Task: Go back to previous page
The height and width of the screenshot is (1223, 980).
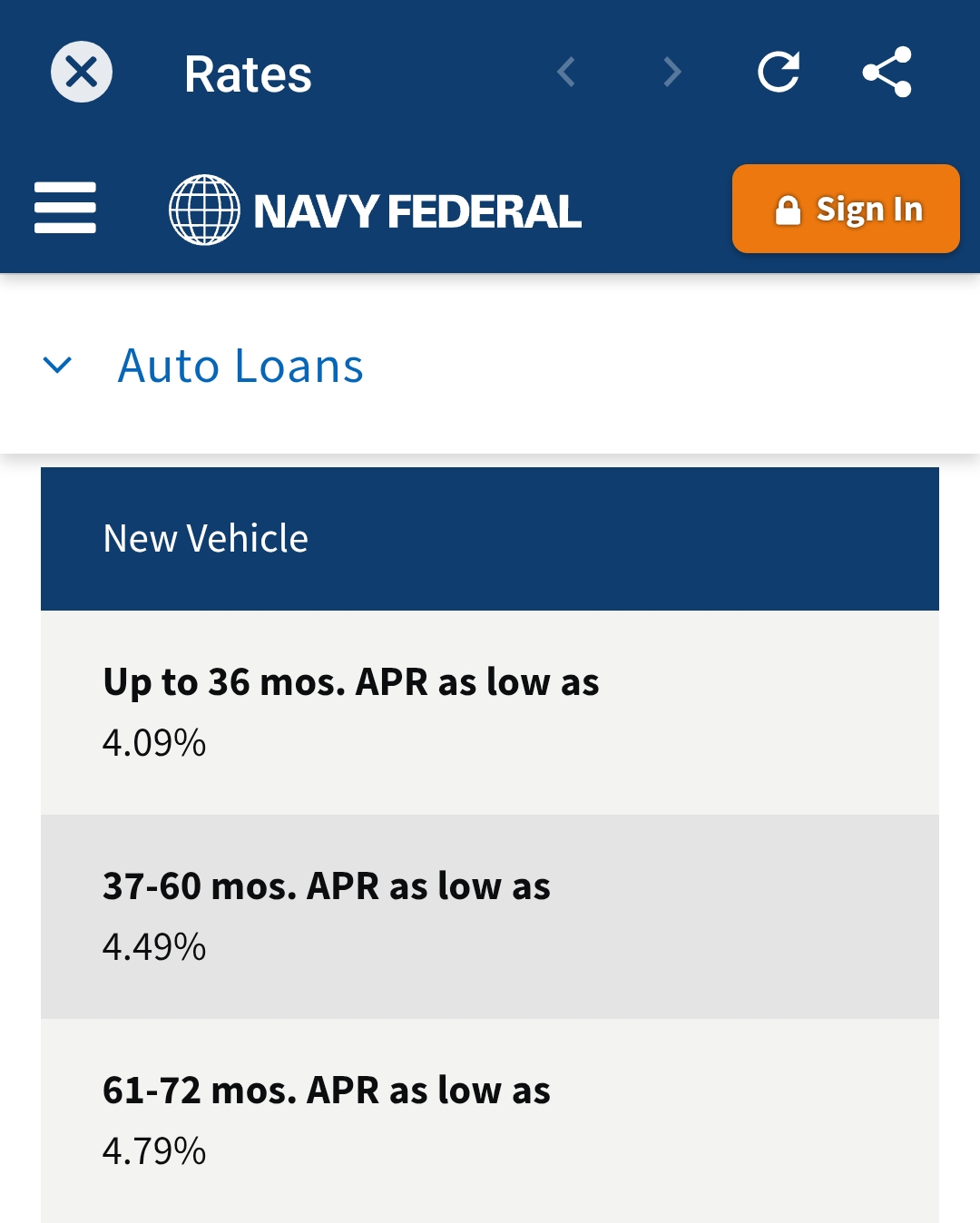Action: [567, 73]
